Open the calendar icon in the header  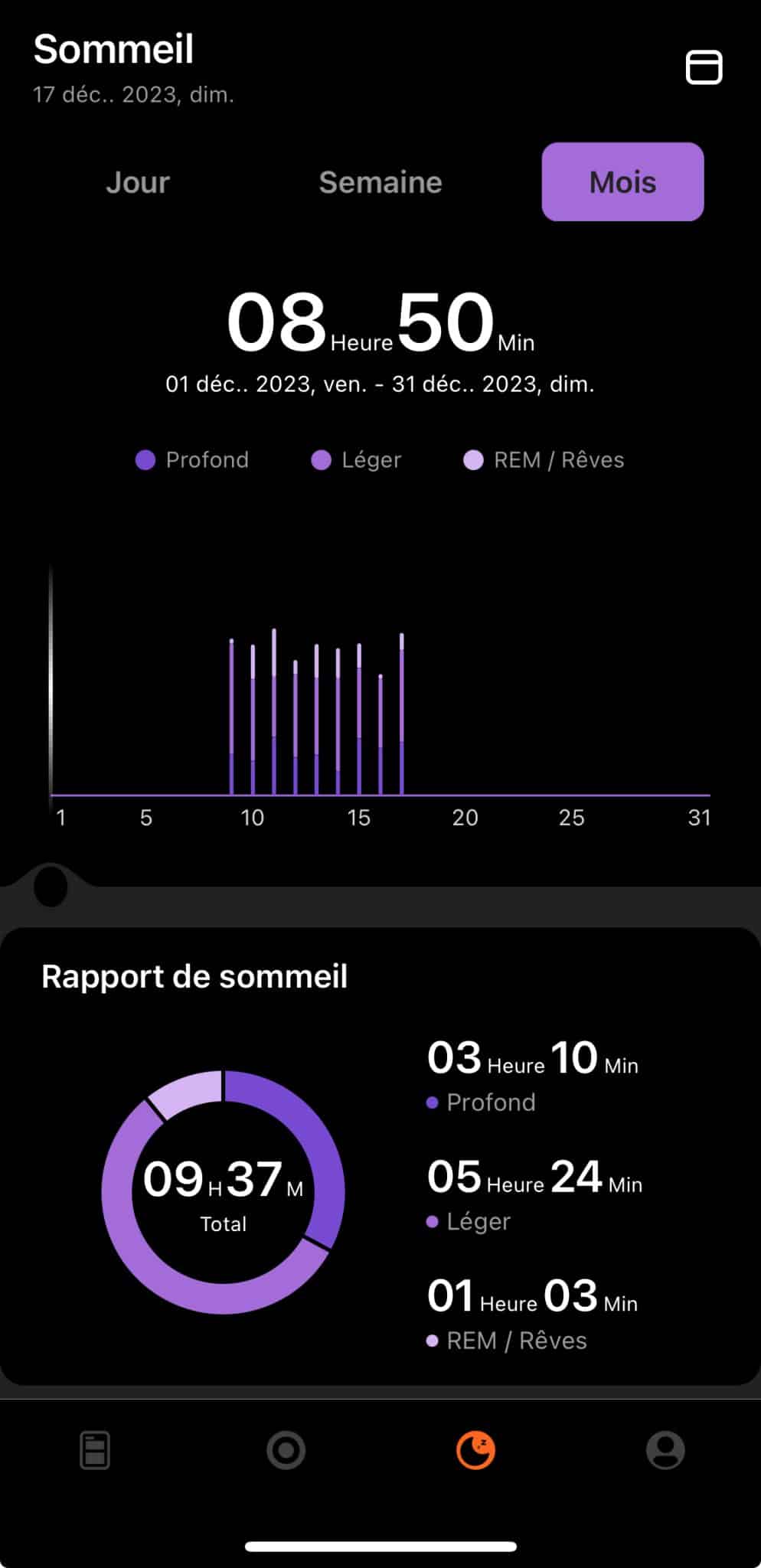704,67
